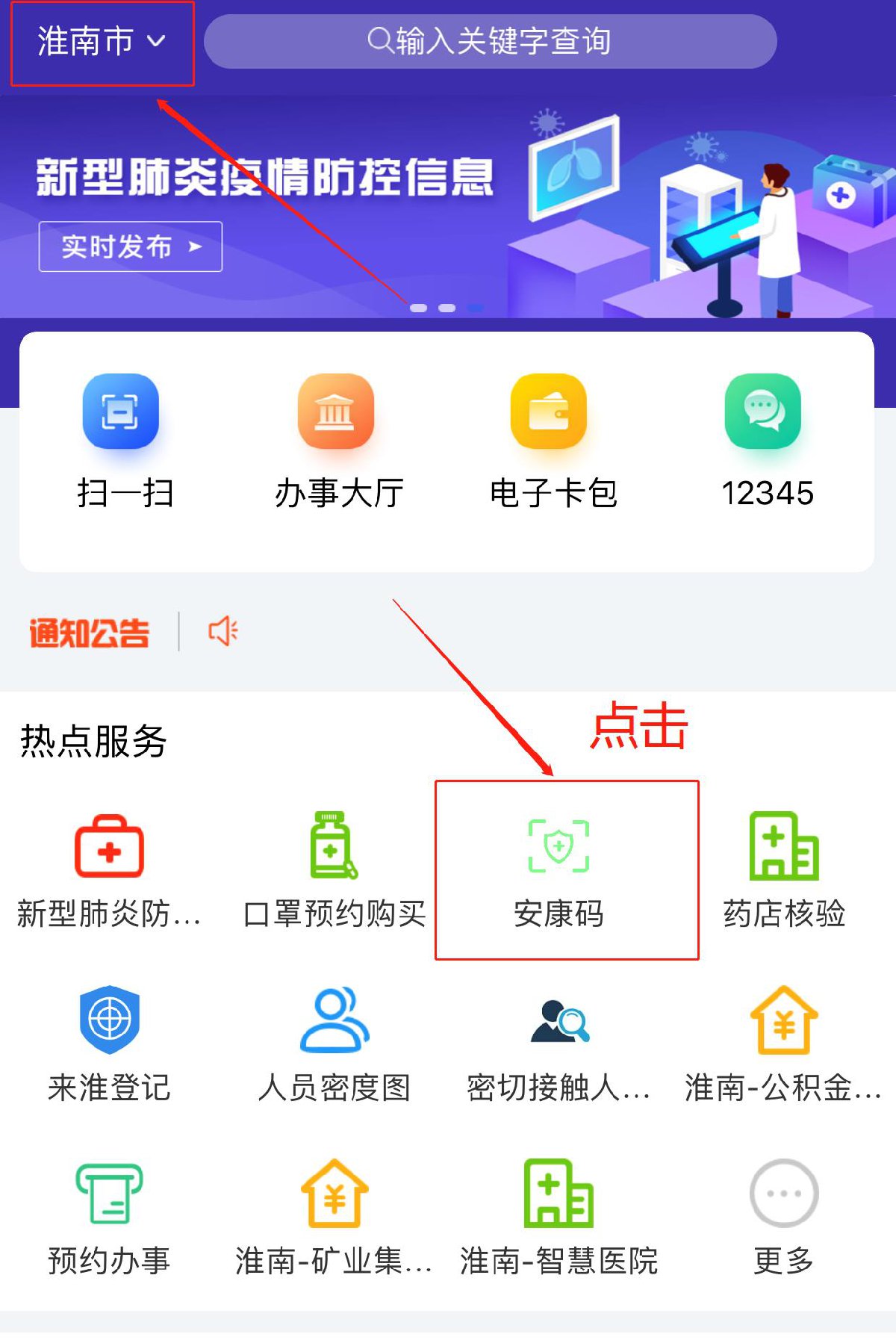896x1340 pixels.
Task: Open 药店核验 service
Action: click(x=784, y=871)
